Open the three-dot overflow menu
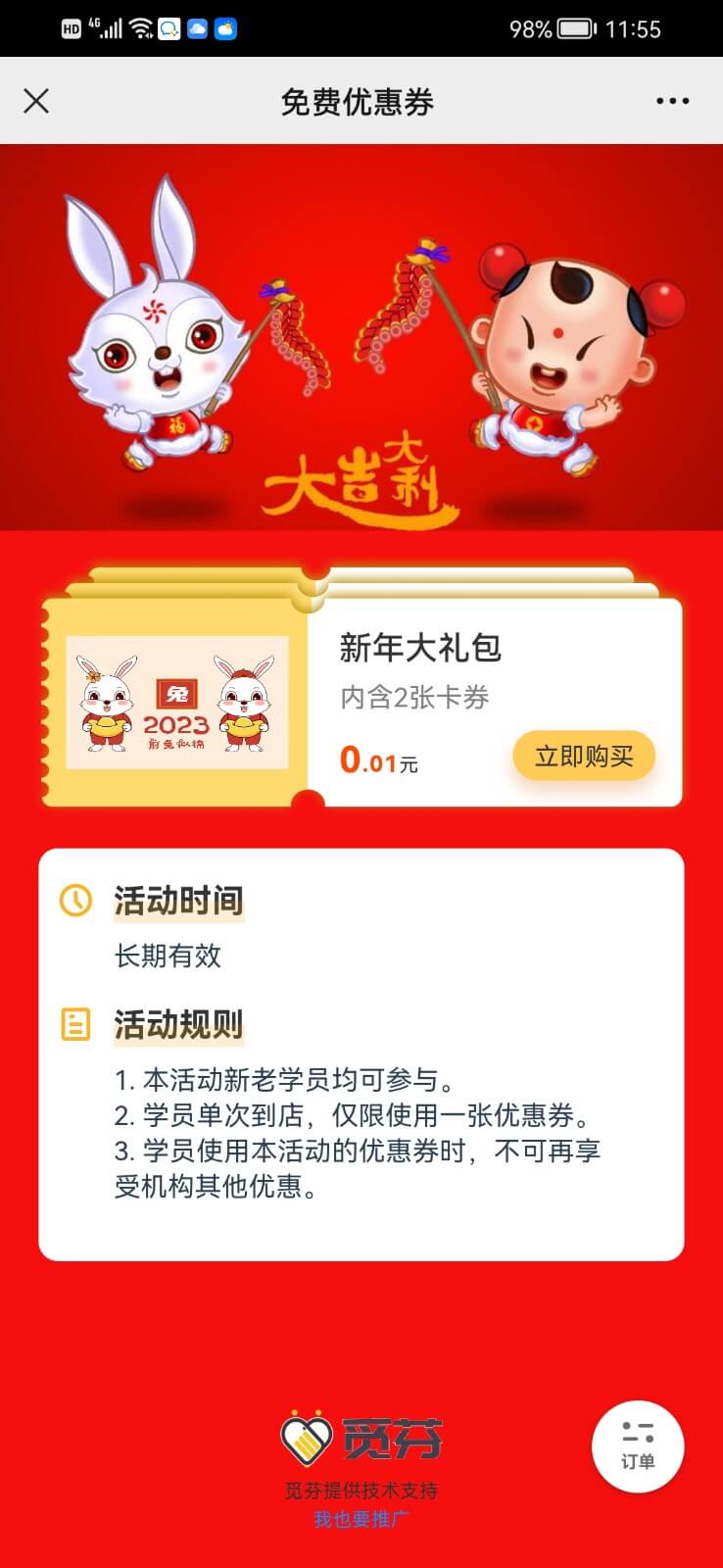The image size is (723, 1568). coord(672,101)
